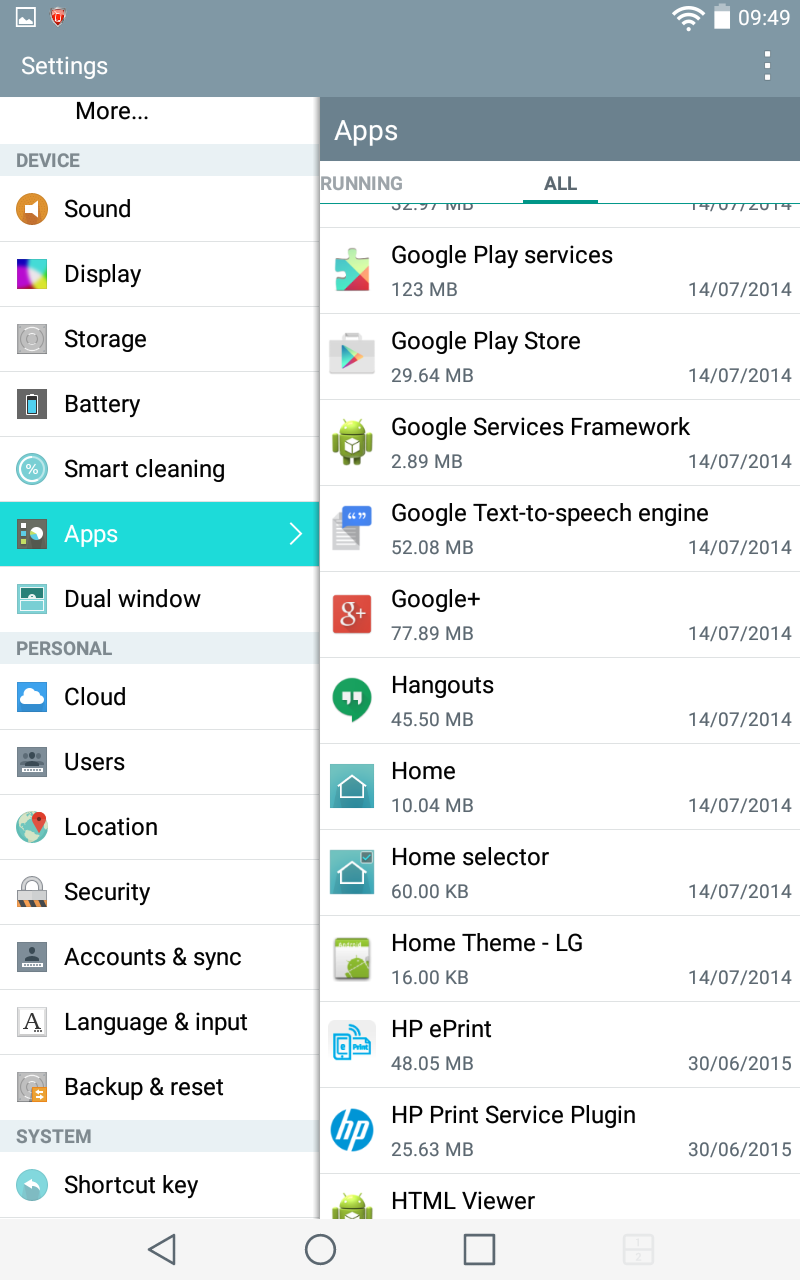Screen dimensions: 800x1280
Task: Switch to the Running tab
Action: point(362,183)
